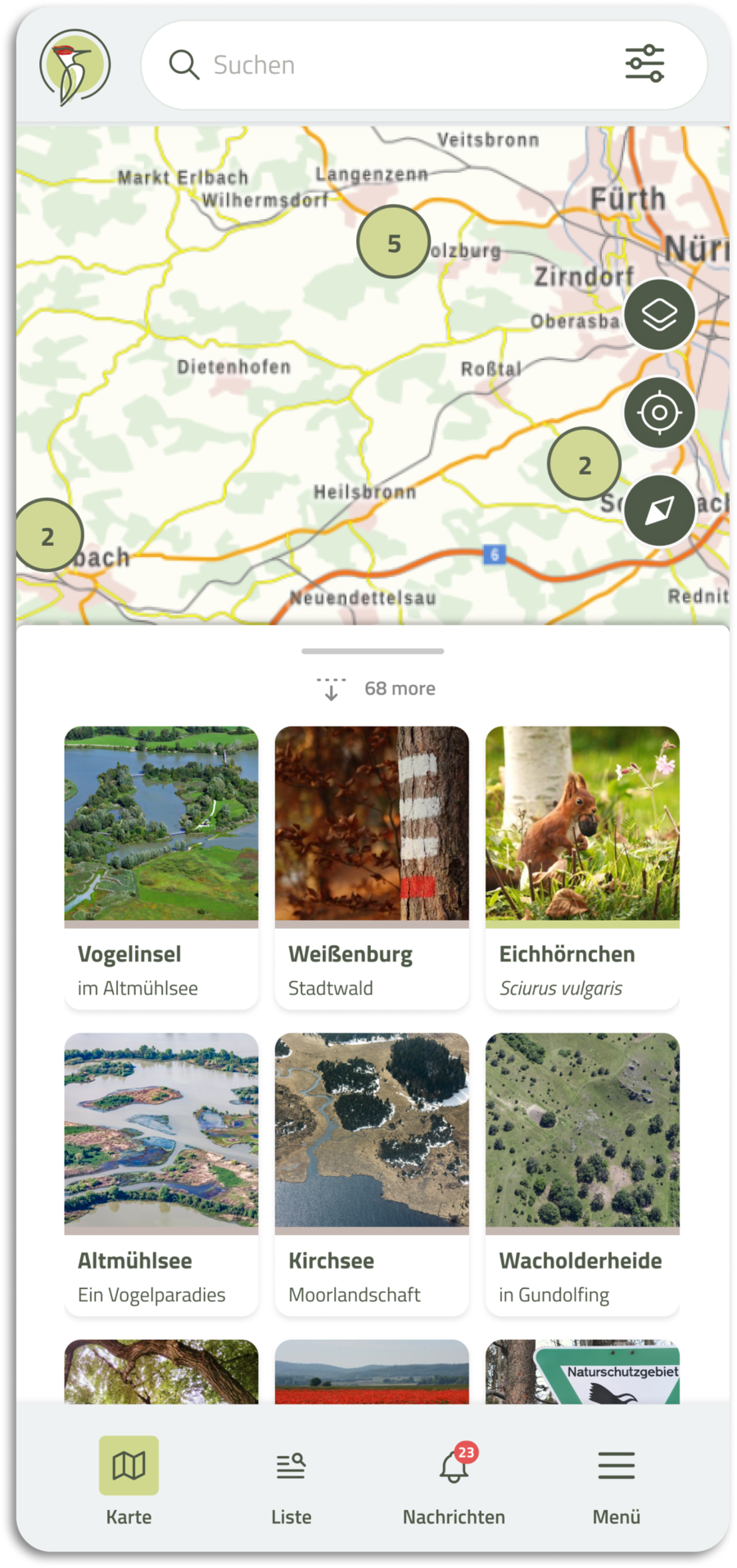Expand the map cluster showing 5
This screenshot has width=737, height=1568.
393,242
